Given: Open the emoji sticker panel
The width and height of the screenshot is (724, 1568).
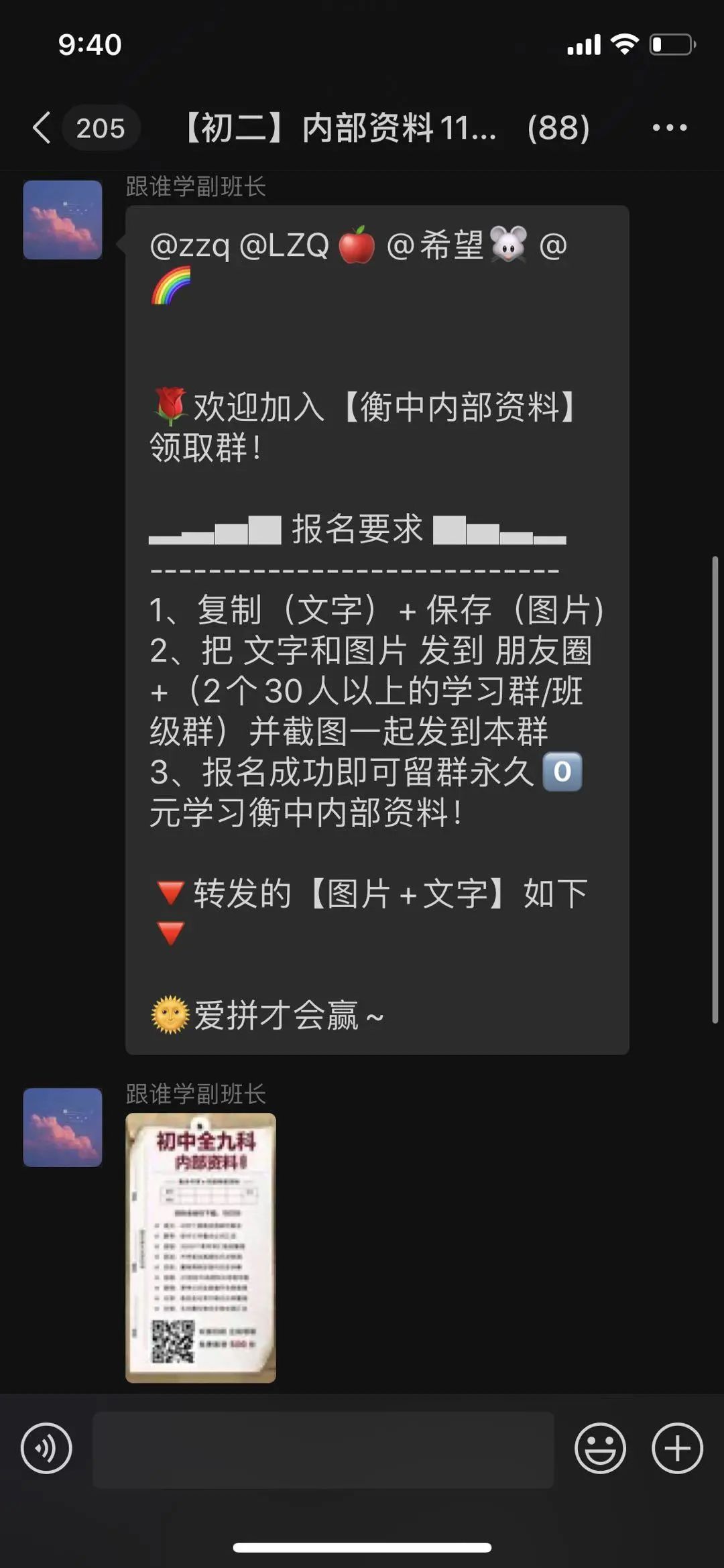Looking at the screenshot, I should pyautogui.click(x=599, y=1448).
